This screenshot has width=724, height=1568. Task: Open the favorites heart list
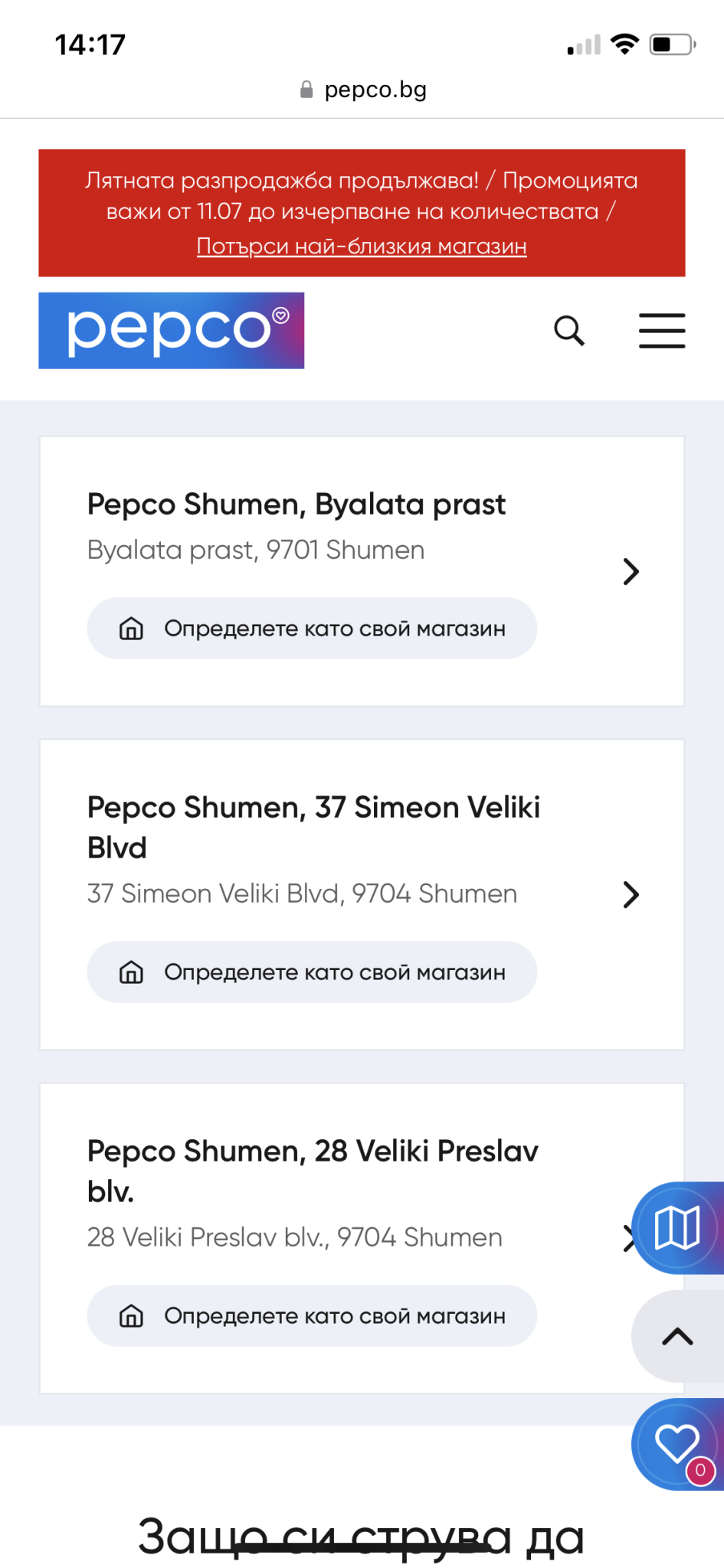(x=677, y=1444)
